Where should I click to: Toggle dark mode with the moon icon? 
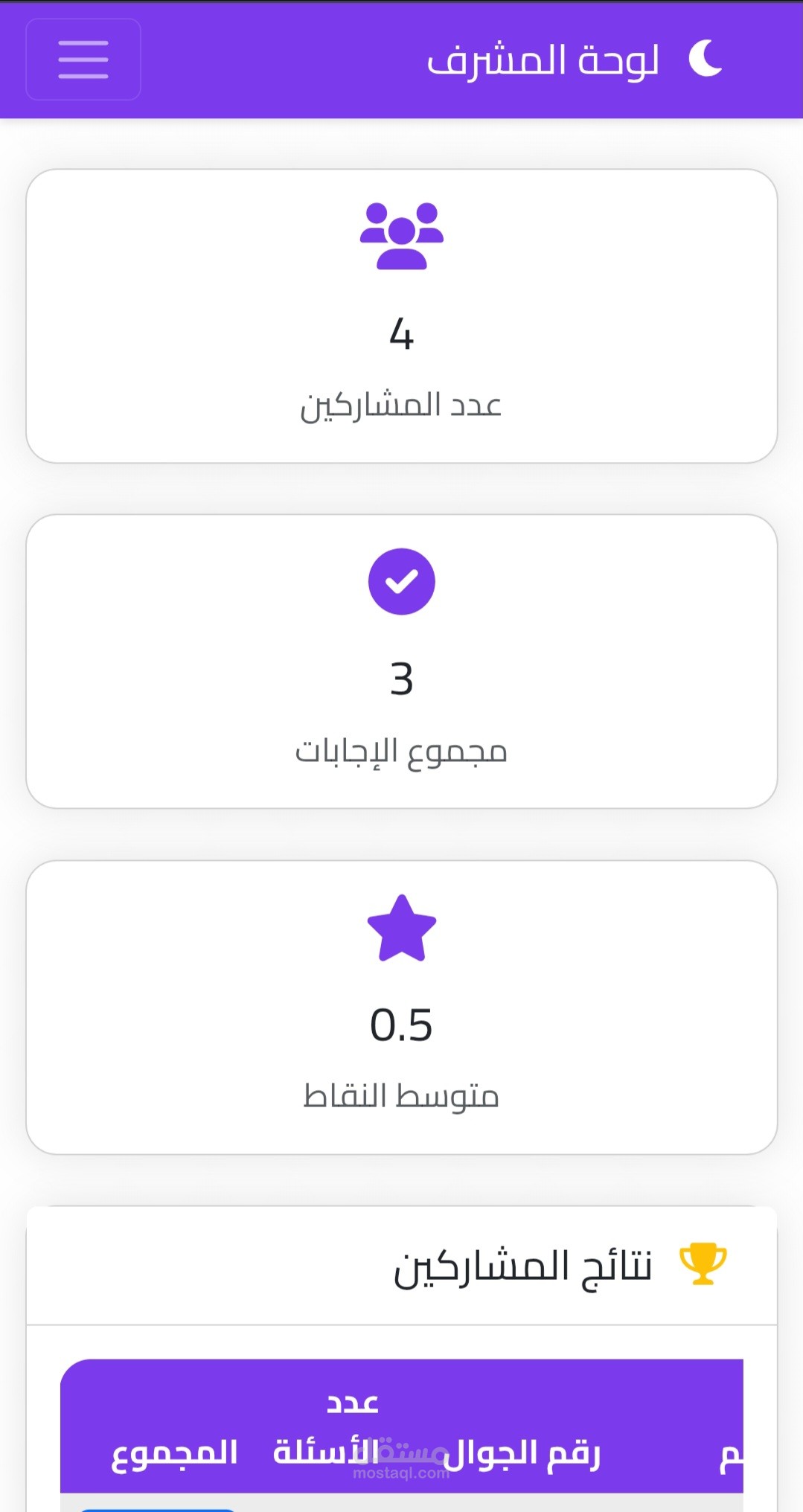[x=705, y=59]
